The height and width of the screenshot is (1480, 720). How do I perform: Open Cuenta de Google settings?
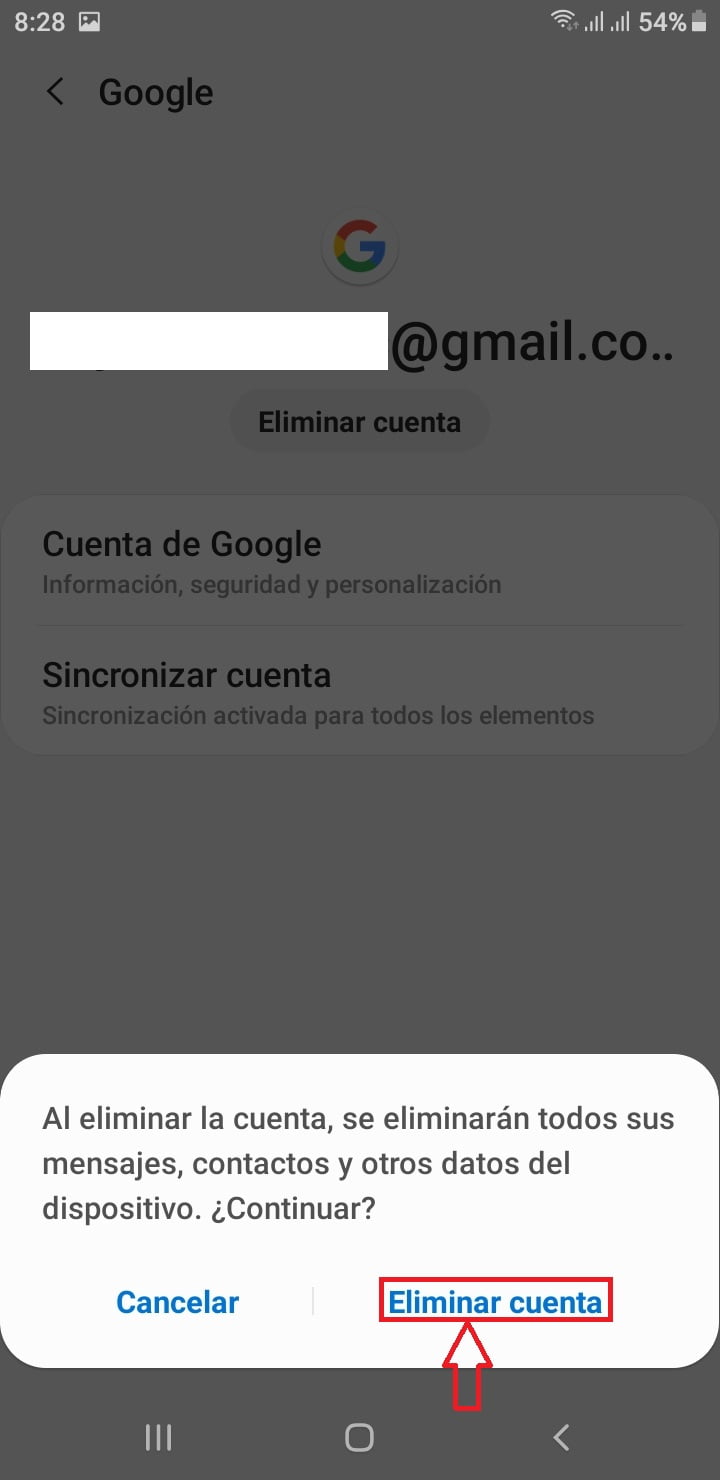pyautogui.click(x=360, y=560)
